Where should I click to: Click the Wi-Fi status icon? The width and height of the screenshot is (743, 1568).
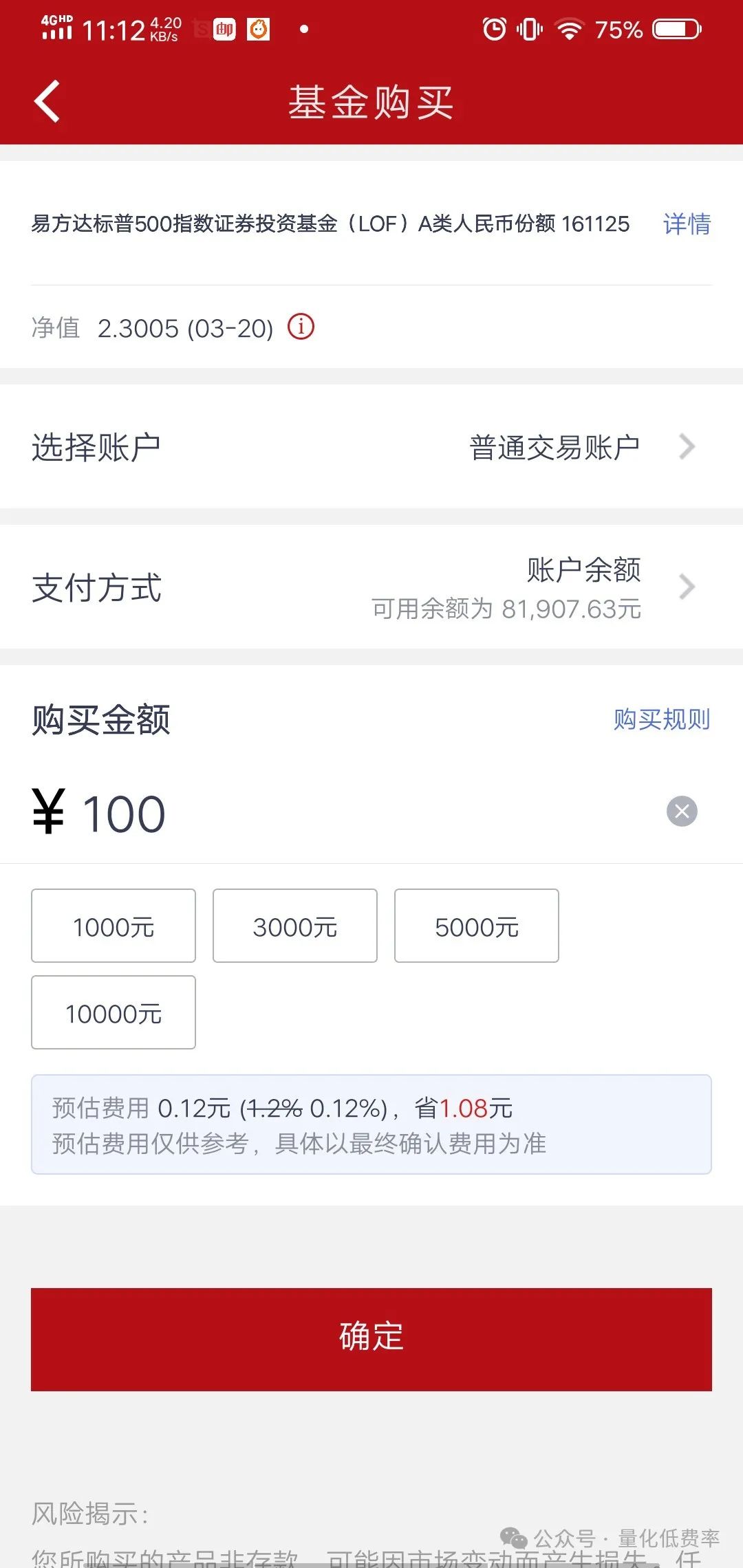point(570,30)
